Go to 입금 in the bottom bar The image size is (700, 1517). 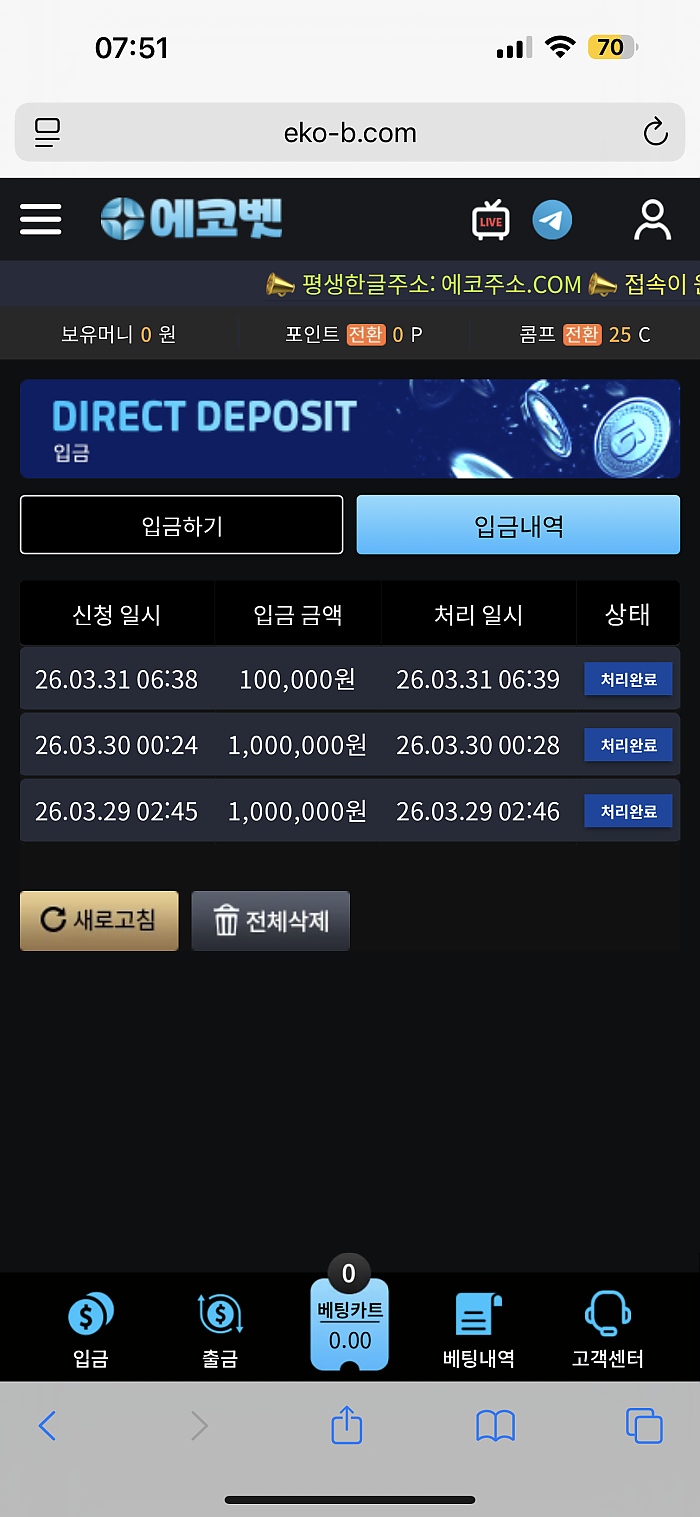pos(90,1328)
